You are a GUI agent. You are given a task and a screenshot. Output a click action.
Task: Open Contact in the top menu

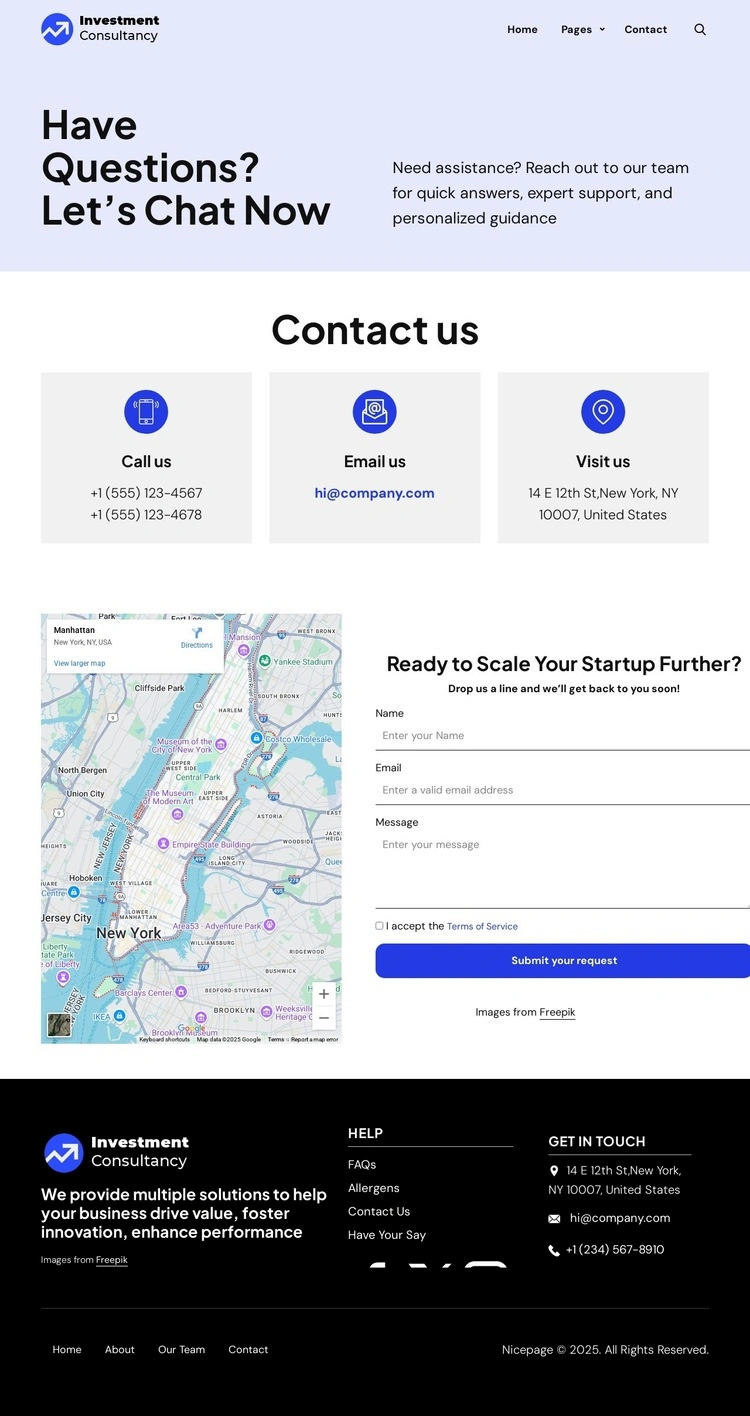(645, 30)
